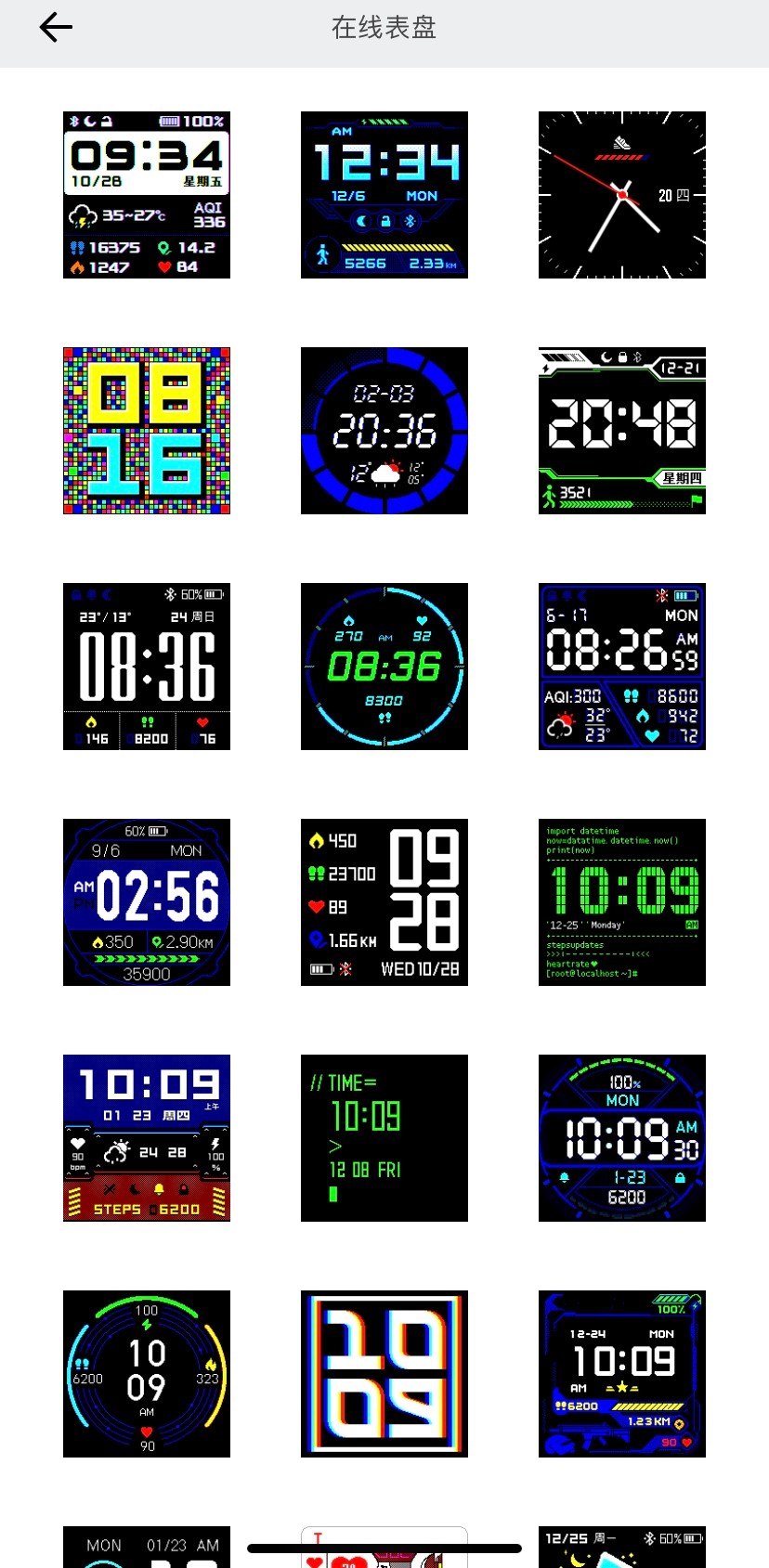This screenshot has width=769, height=1568.
Task: Open the green-trim 20:48 watch face
Action: pos(622,431)
